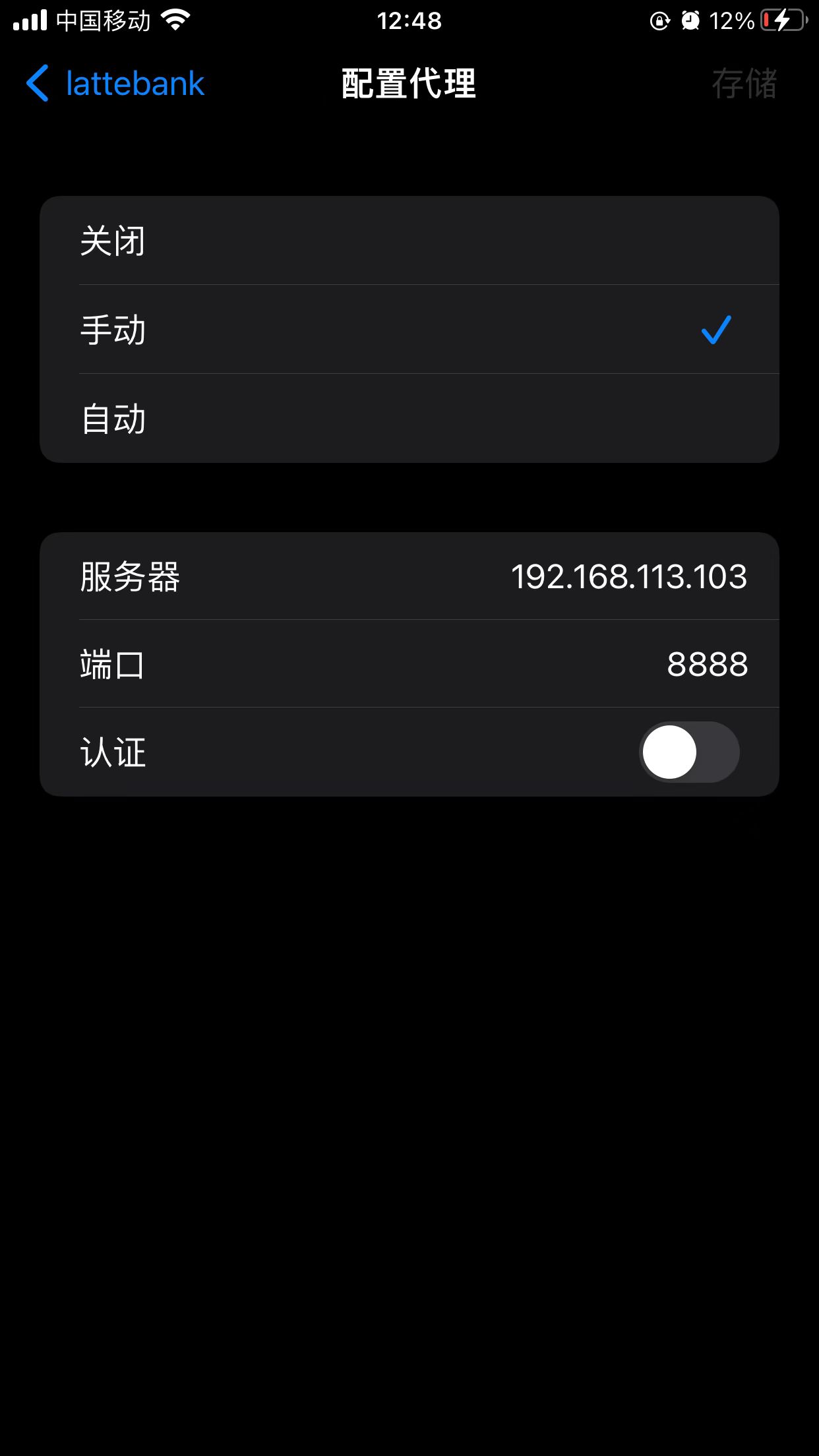
Task: Select 自动 automatic proxy configuration
Action: click(409, 419)
